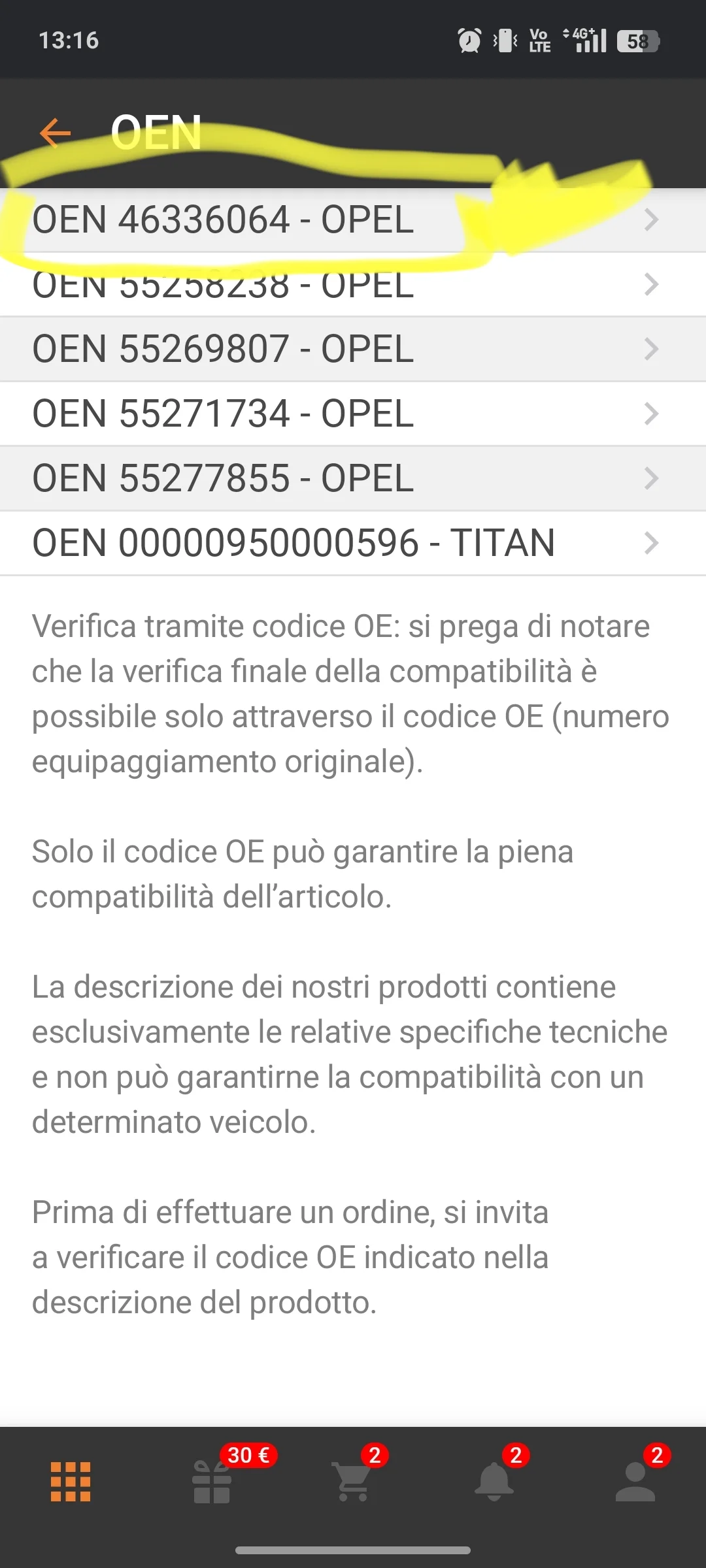
Task: Switch to the catalog grid tab
Action: click(x=71, y=1482)
